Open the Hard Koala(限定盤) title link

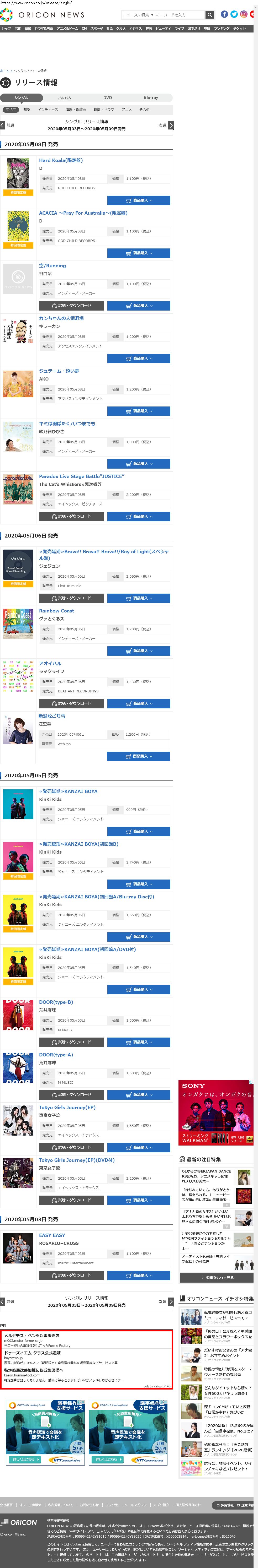[61, 160]
